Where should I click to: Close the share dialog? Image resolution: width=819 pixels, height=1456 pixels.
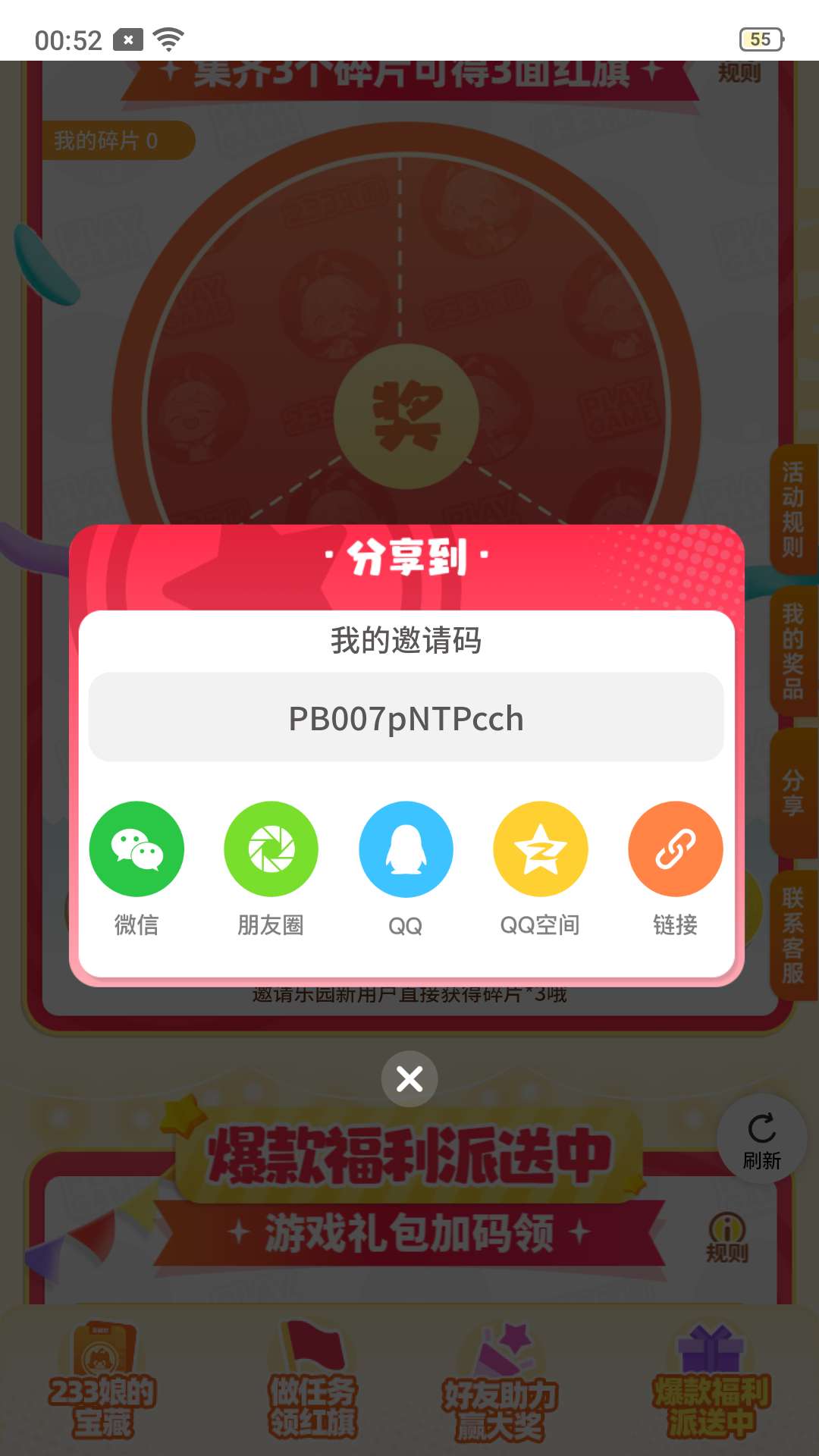[x=409, y=1078]
